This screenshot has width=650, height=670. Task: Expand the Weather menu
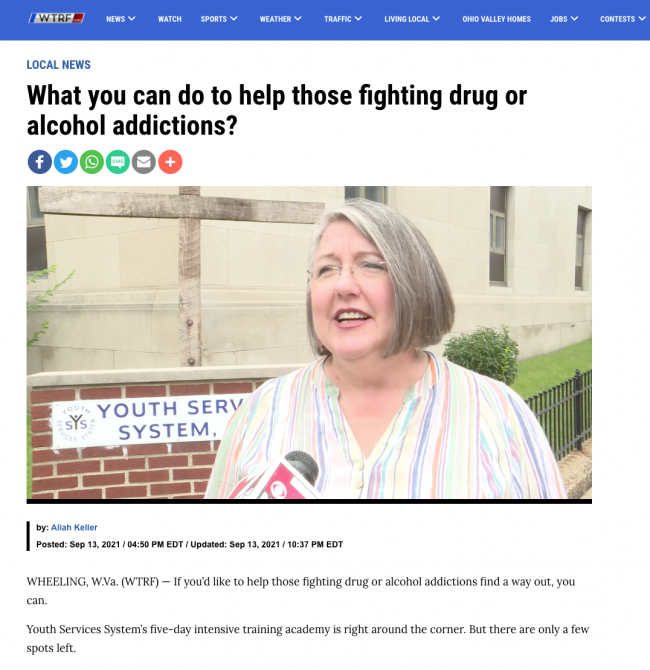click(280, 19)
